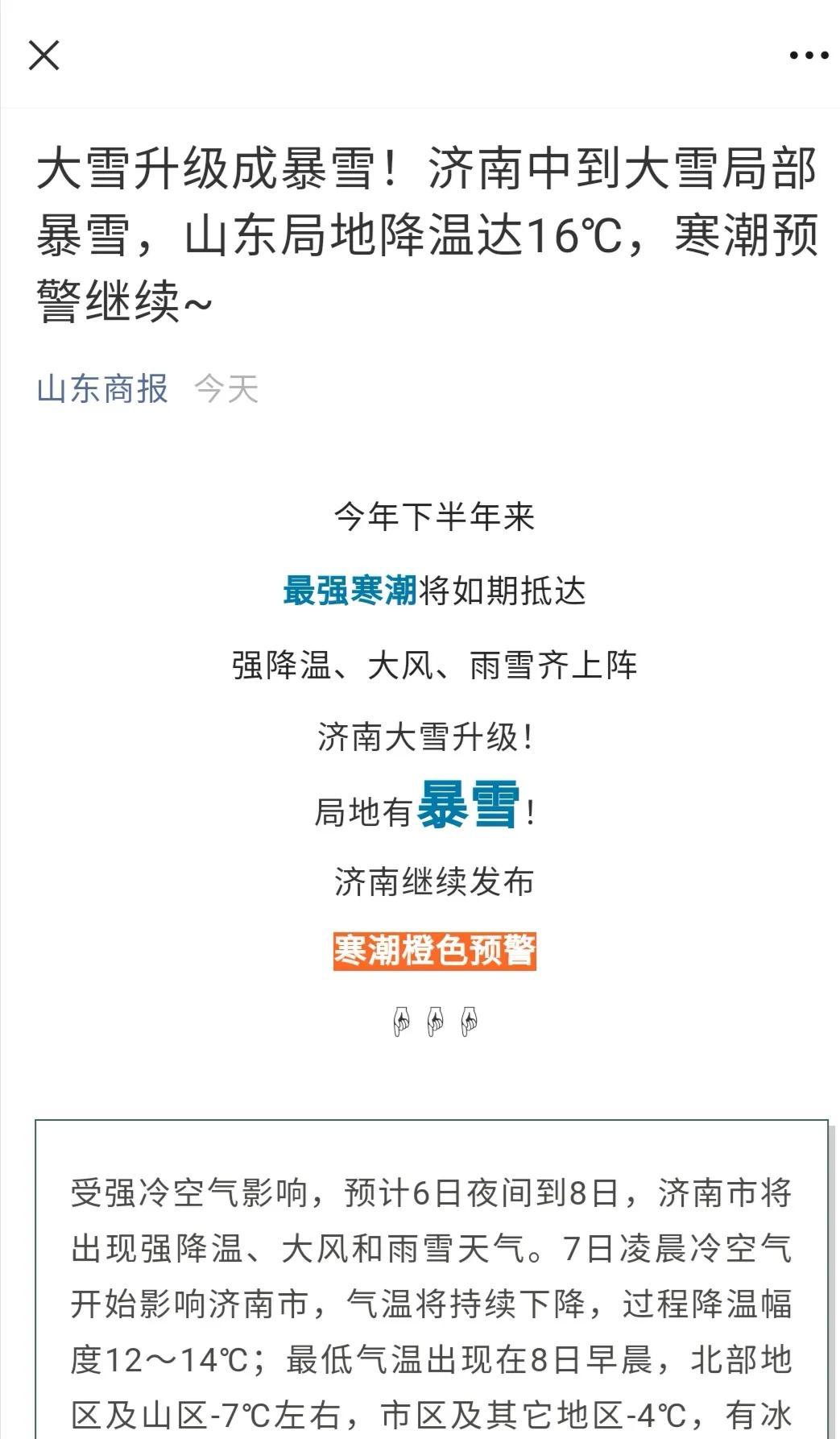Close the article page
Screen dimensions: 840x1439
pos(43,56)
